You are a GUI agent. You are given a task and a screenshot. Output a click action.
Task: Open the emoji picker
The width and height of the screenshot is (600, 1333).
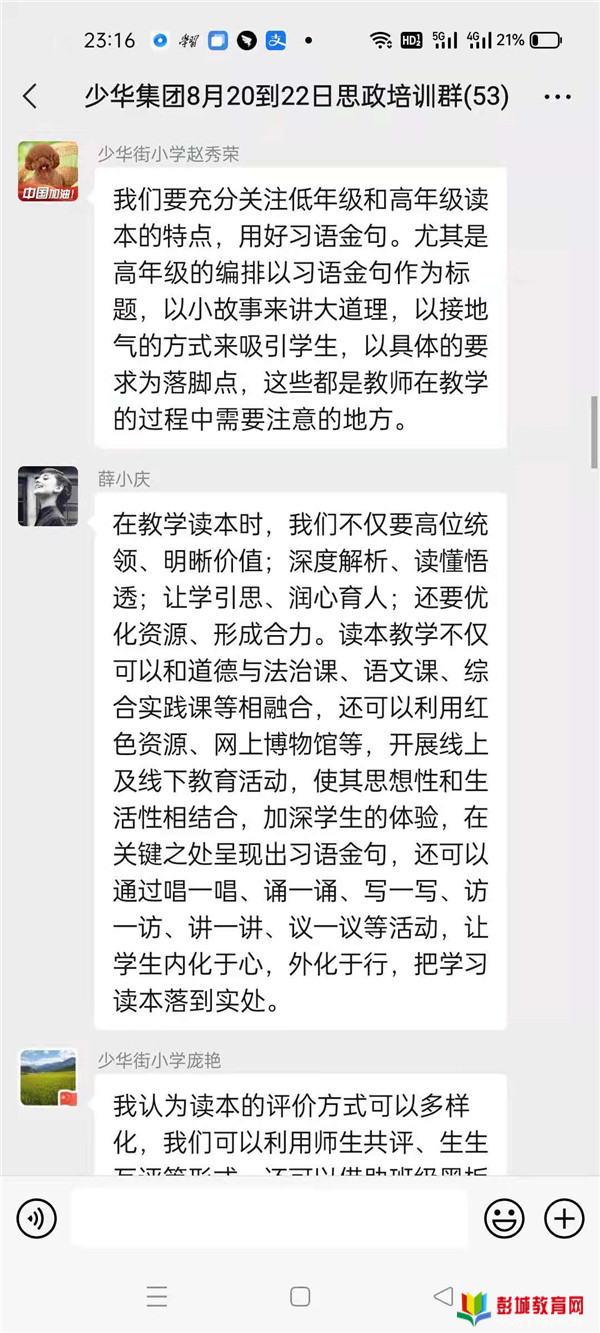504,1218
